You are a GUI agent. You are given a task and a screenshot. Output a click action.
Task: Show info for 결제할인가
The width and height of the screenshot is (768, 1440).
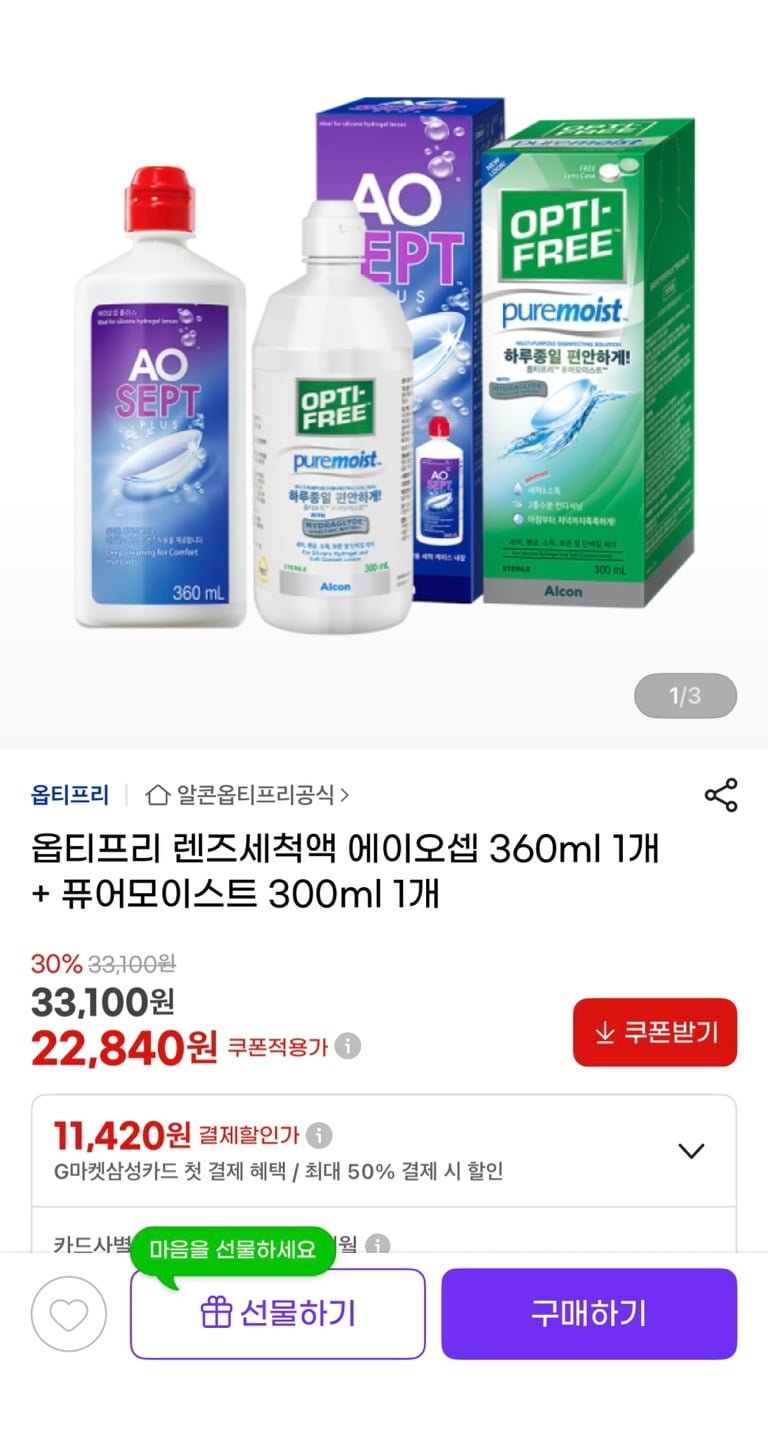click(319, 1135)
